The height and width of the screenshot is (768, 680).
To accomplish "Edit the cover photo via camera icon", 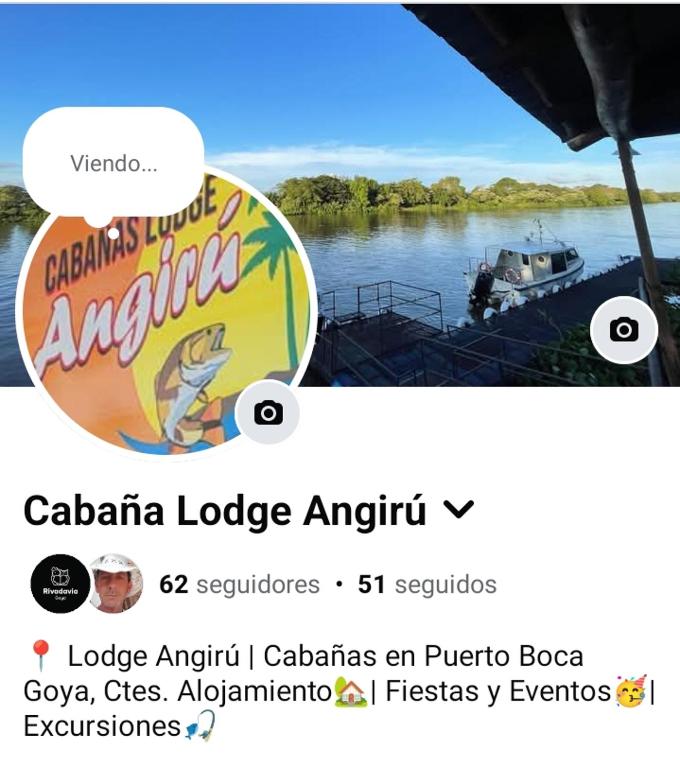I will 624,330.
